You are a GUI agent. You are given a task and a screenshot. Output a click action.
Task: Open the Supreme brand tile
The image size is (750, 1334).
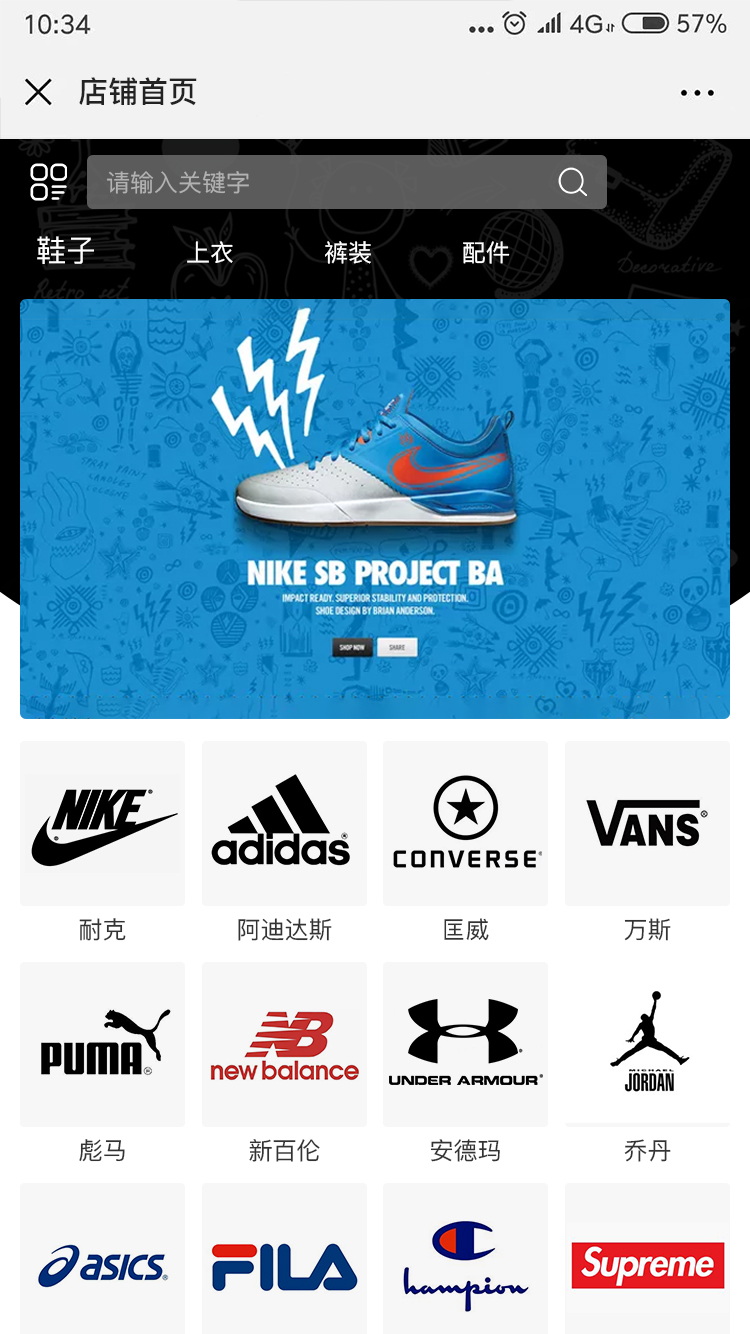647,1262
